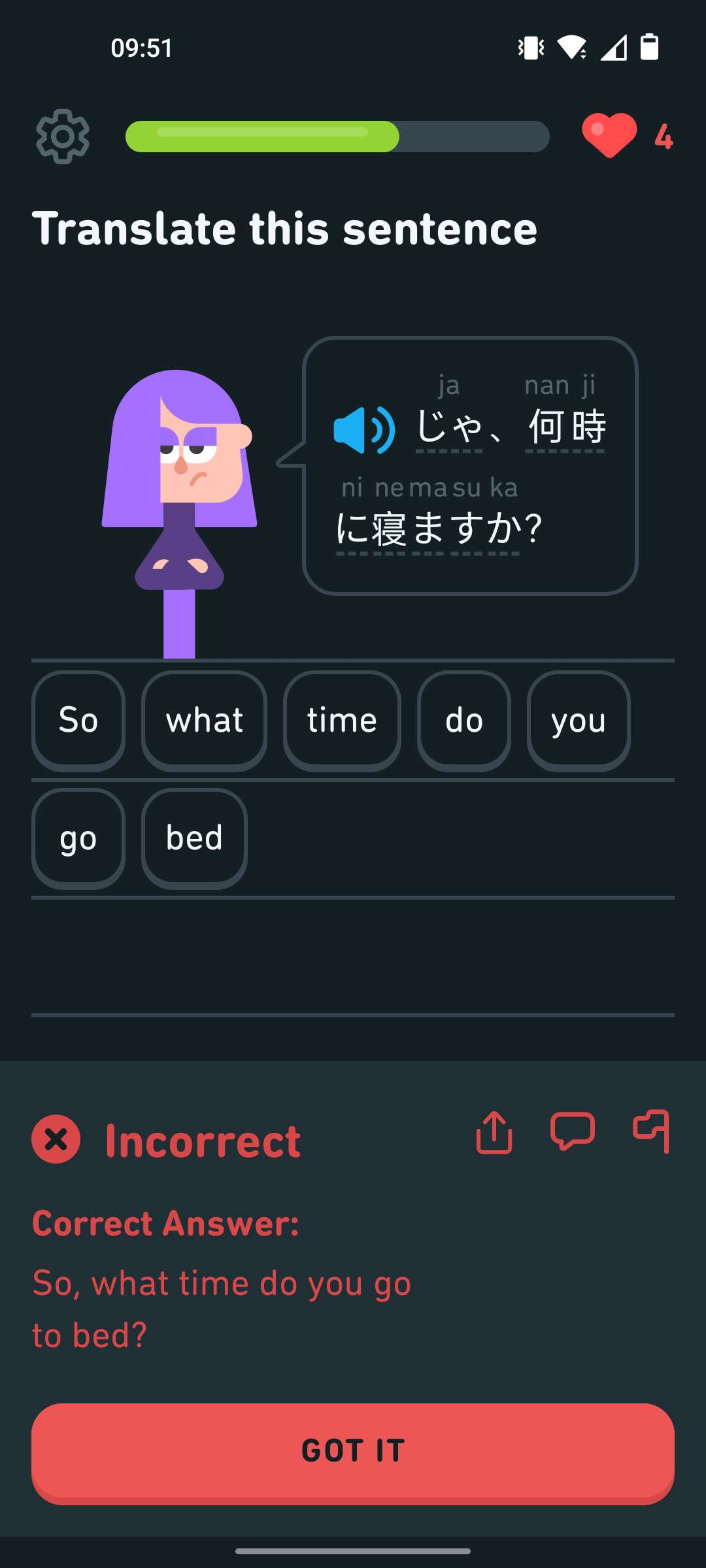This screenshot has width=706, height=1568.
Task: Tap the word chip "bed"
Action: (x=194, y=838)
